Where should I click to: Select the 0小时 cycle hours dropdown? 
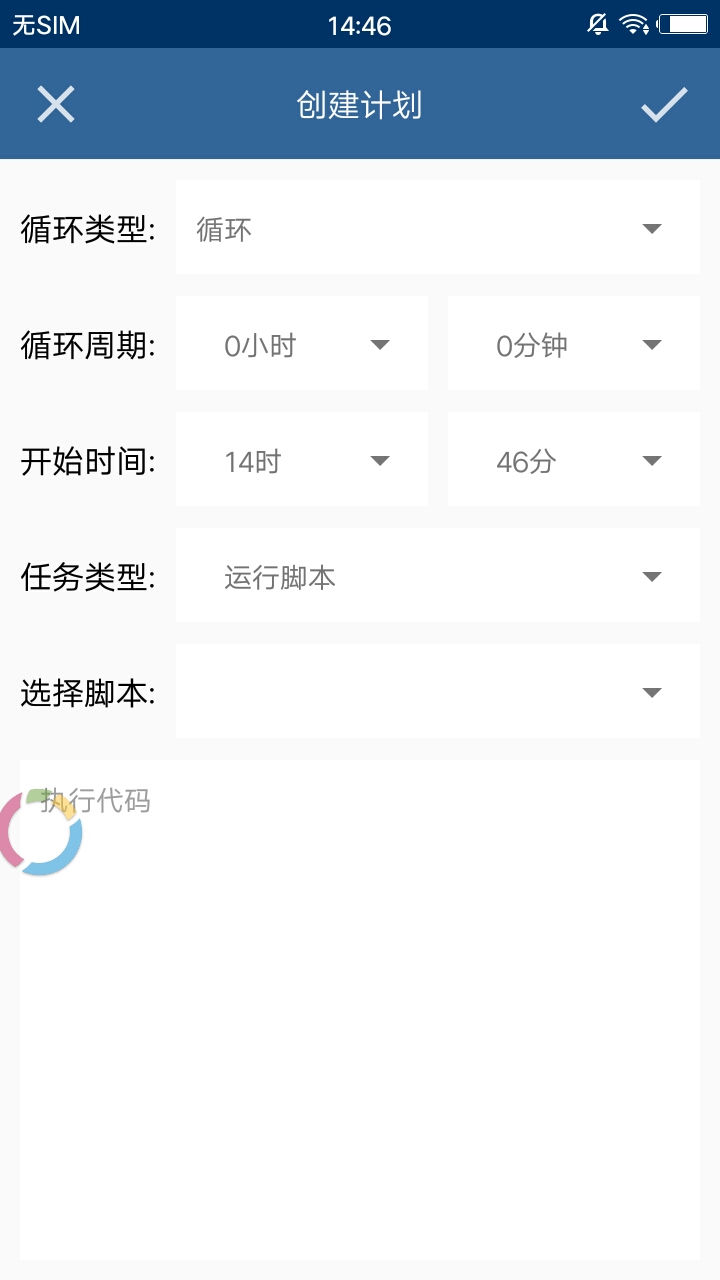pyautogui.click(x=302, y=344)
